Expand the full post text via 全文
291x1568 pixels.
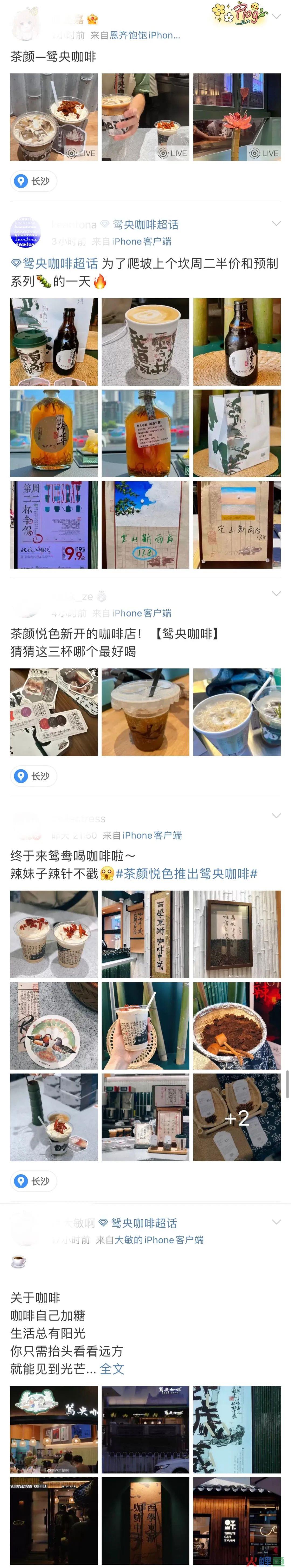112,1368
